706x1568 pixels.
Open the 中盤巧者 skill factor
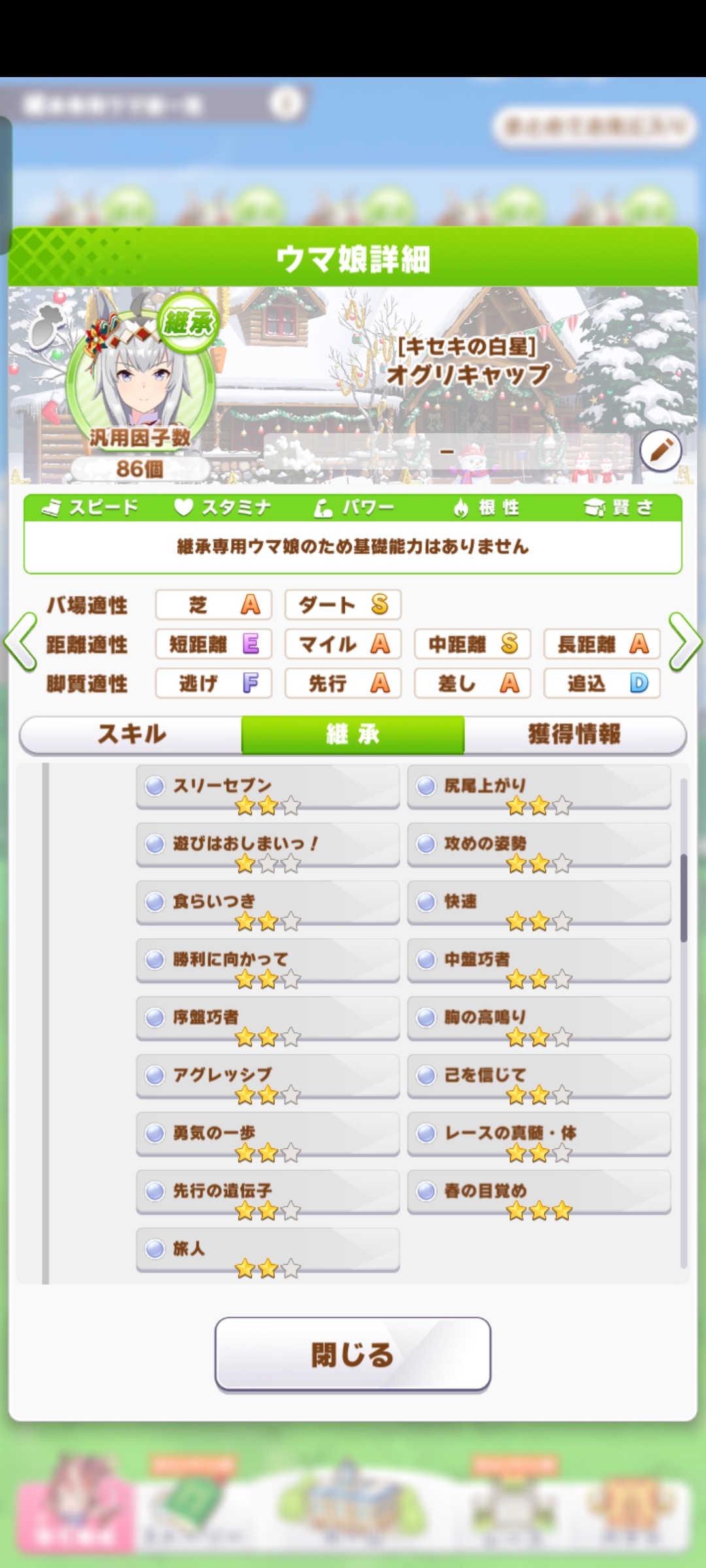tap(539, 961)
